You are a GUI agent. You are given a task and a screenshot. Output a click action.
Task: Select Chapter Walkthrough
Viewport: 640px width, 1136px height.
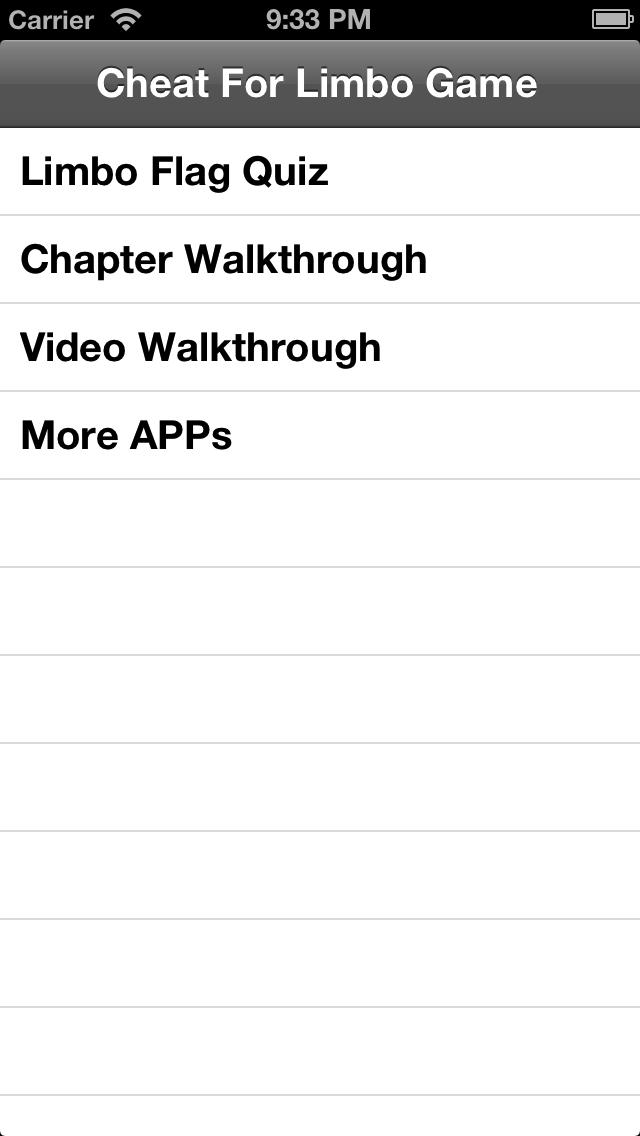pos(320,259)
